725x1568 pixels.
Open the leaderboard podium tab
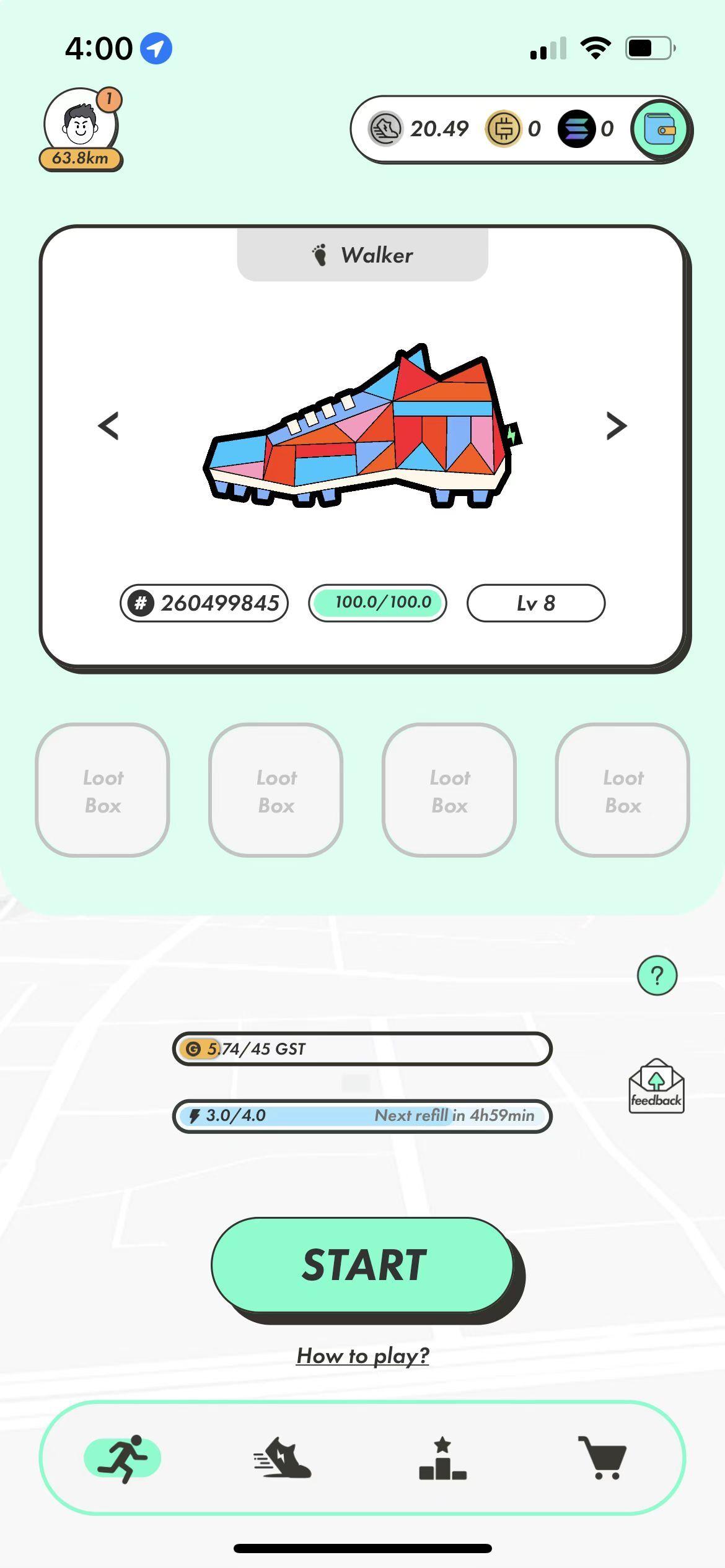coord(442,1458)
